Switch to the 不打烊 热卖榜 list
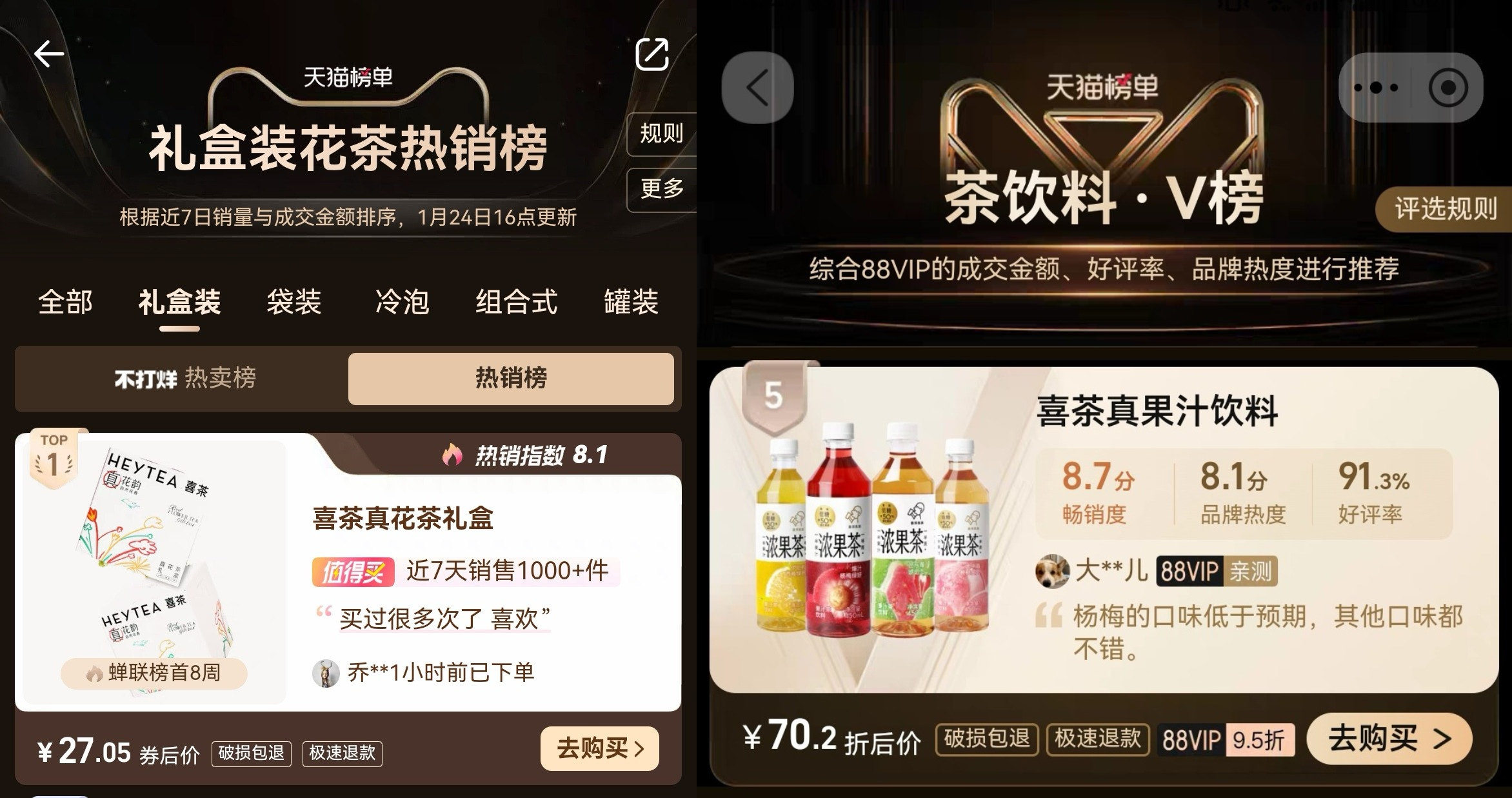Screen dimensions: 1512x798 coord(185,378)
